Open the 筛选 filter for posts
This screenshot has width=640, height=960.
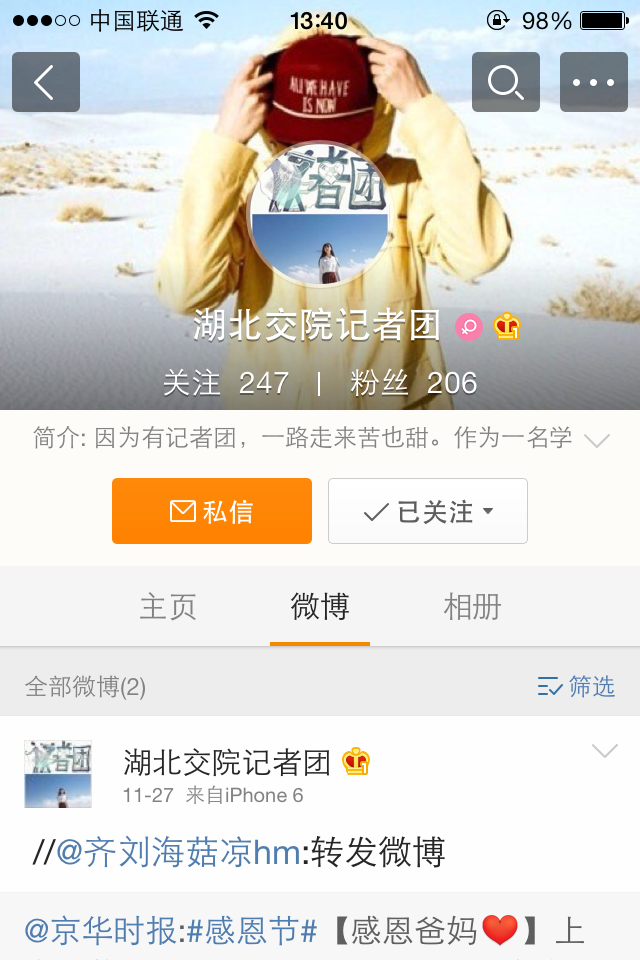click(x=576, y=686)
